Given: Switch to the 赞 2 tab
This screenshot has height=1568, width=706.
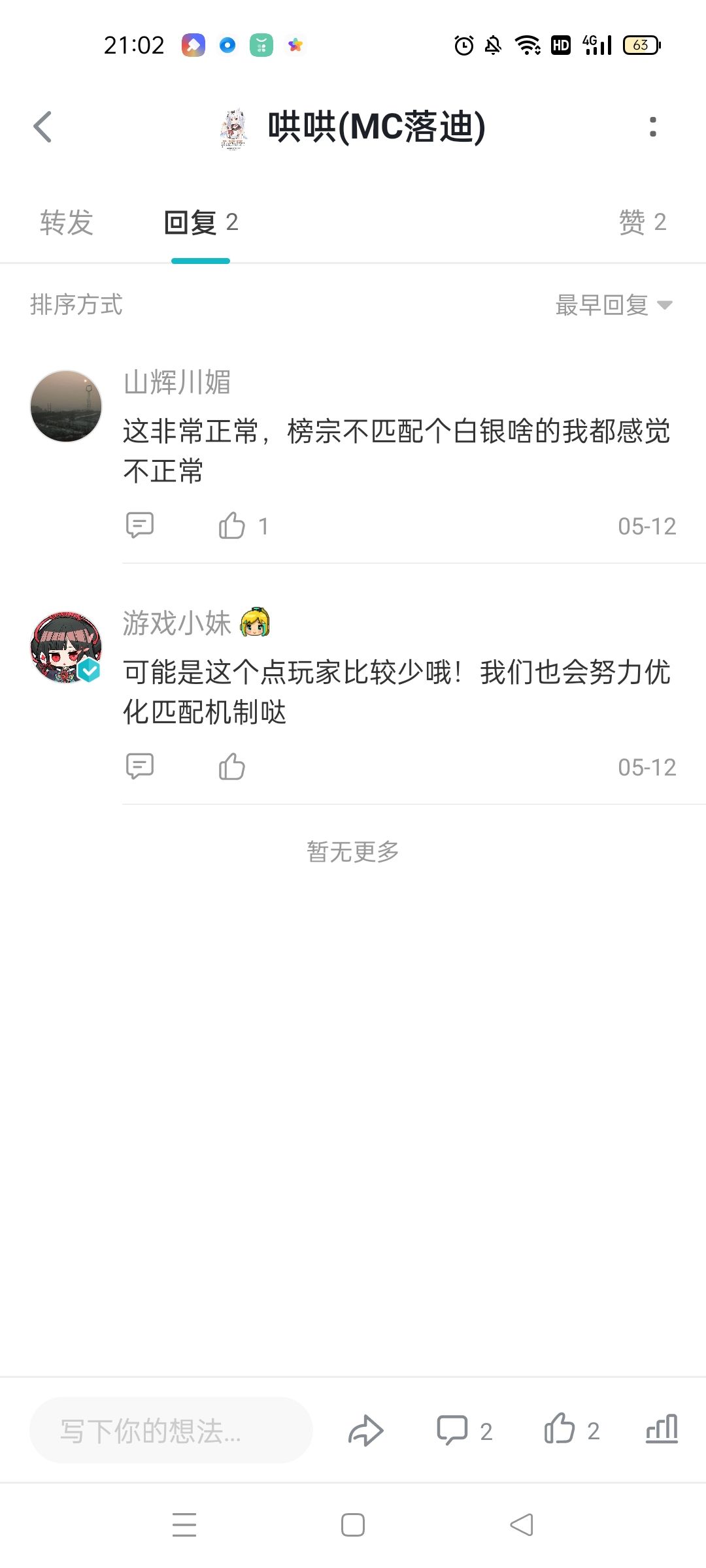Looking at the screenshot, I should (x=643, y=223).
